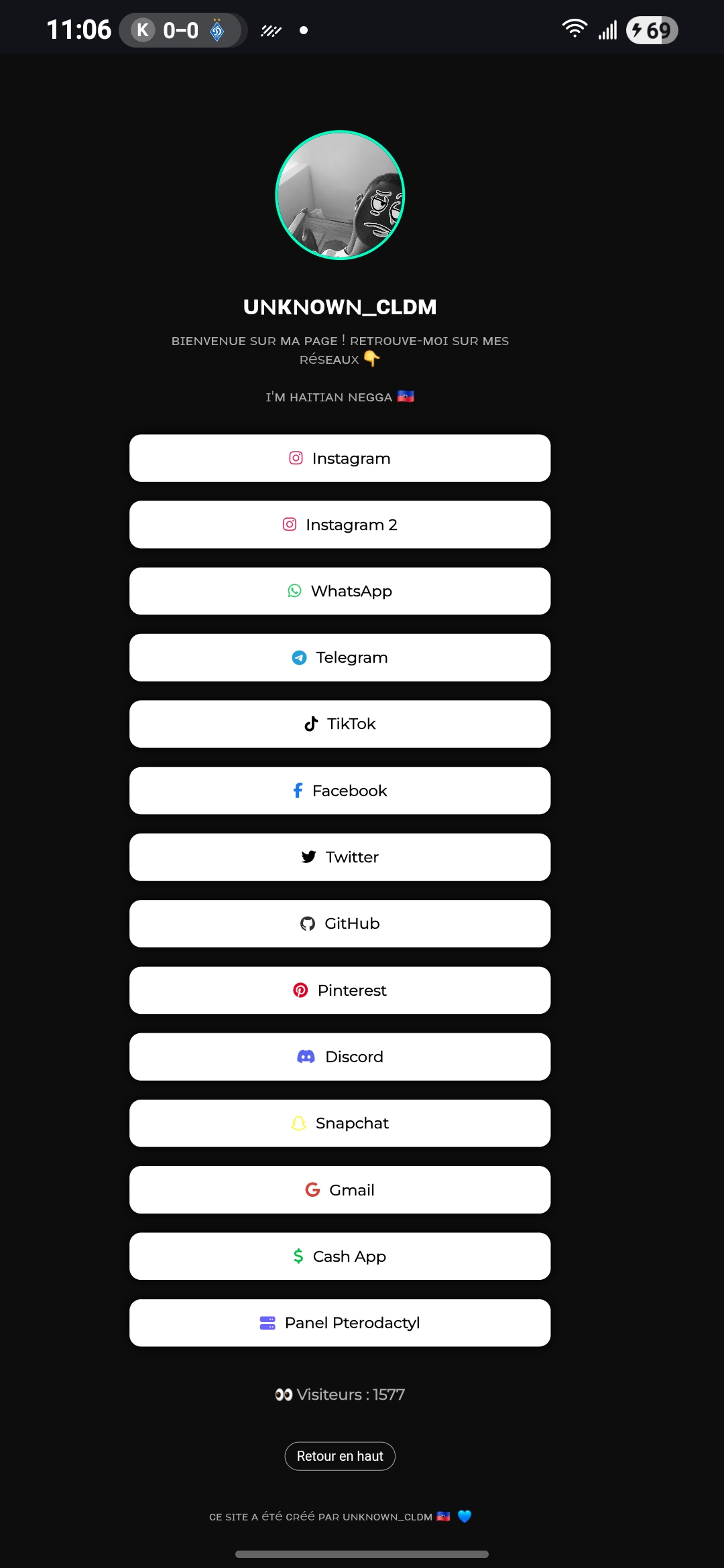Open the Twitter link
Image resolution: width=724 pixels, height=1568 pixels.
click(x=340, y=857)
